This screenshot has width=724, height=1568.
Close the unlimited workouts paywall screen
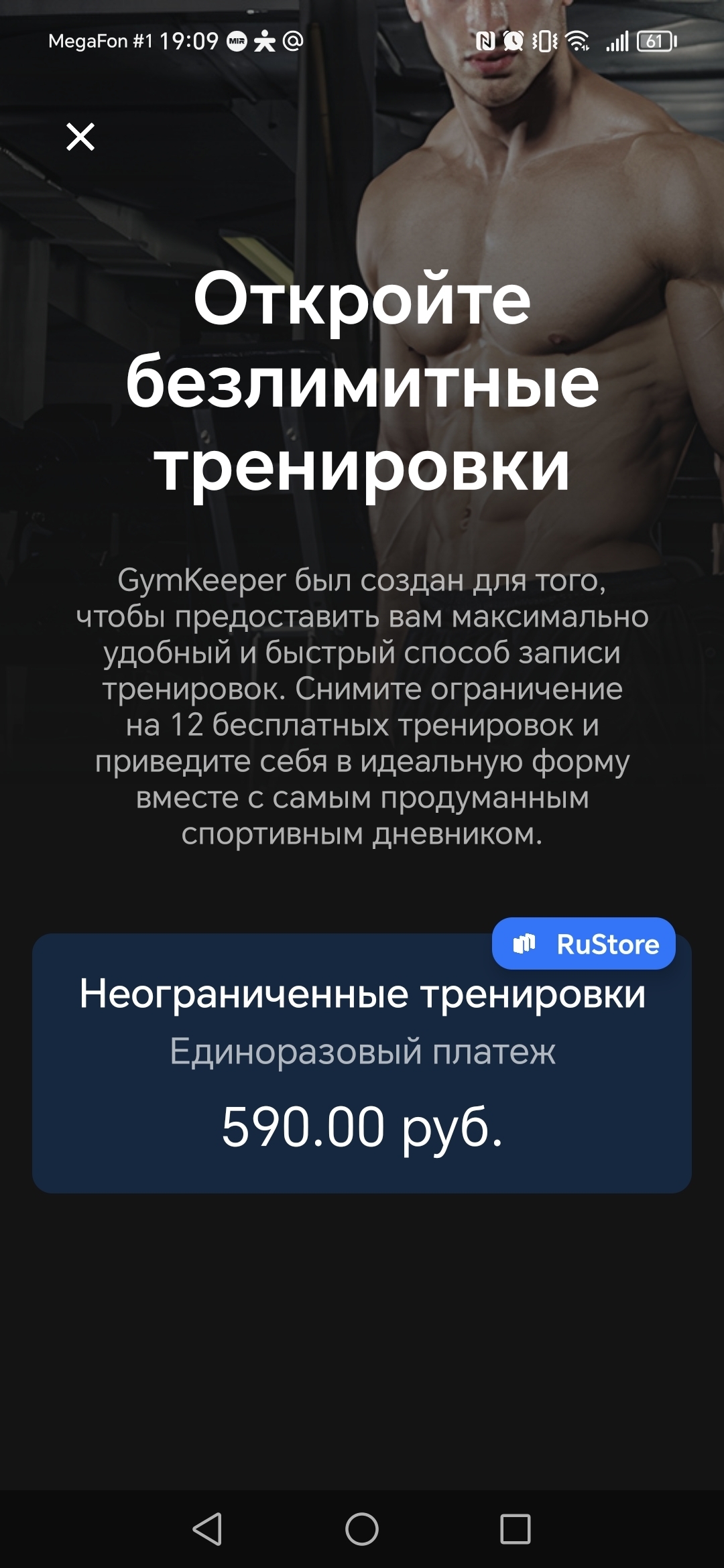(x=80, y=137)
